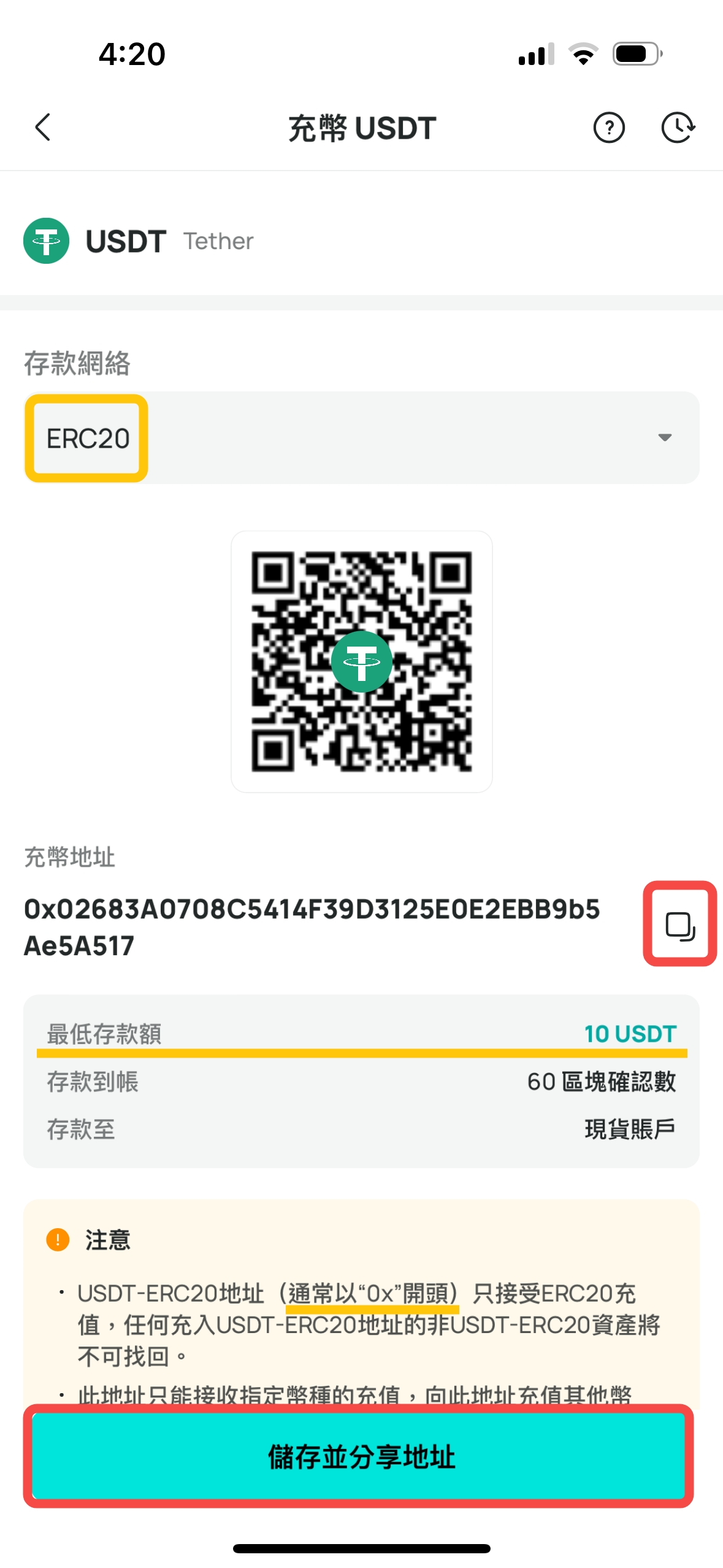Go back from the USDT deposit page

click(x=43, y=128)
